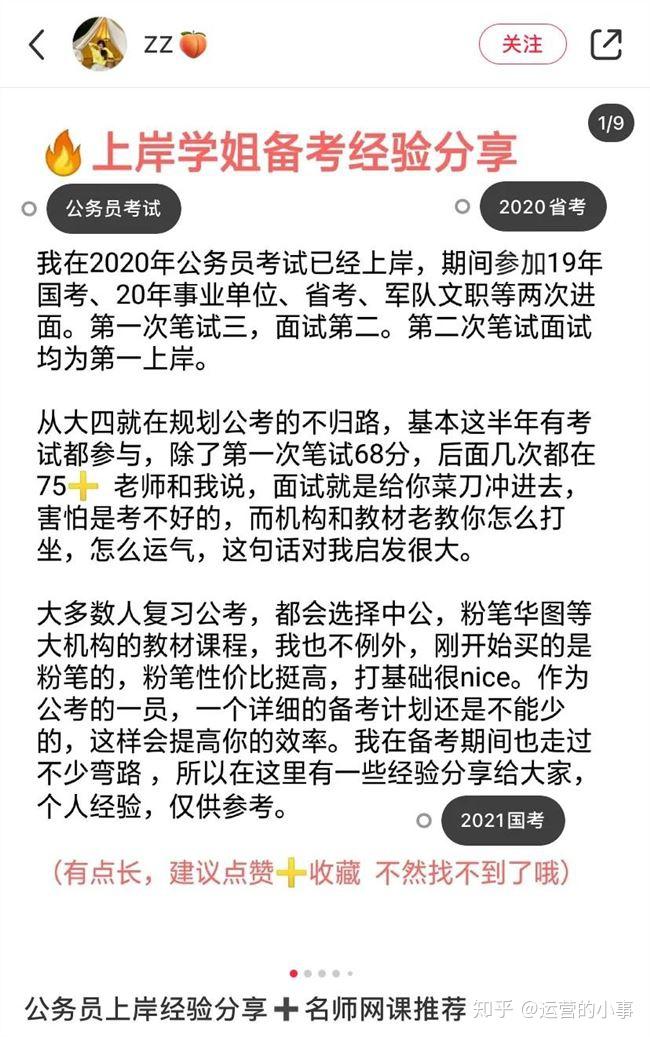Open the 2021国考 tag
Screen dimensions: 650x1037
(502, 820)
